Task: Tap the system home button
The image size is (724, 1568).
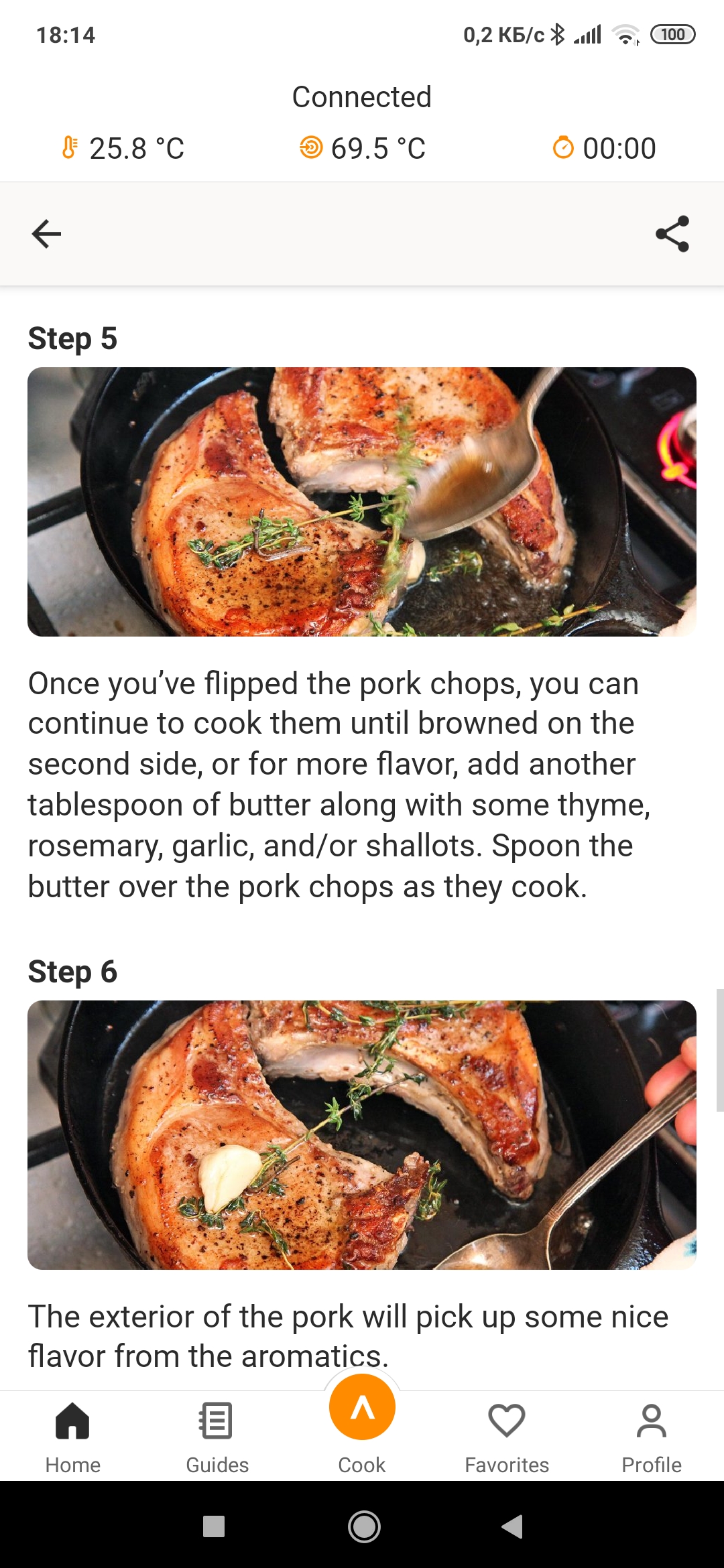Action: pyautogui.click(x=364, y=1527)
